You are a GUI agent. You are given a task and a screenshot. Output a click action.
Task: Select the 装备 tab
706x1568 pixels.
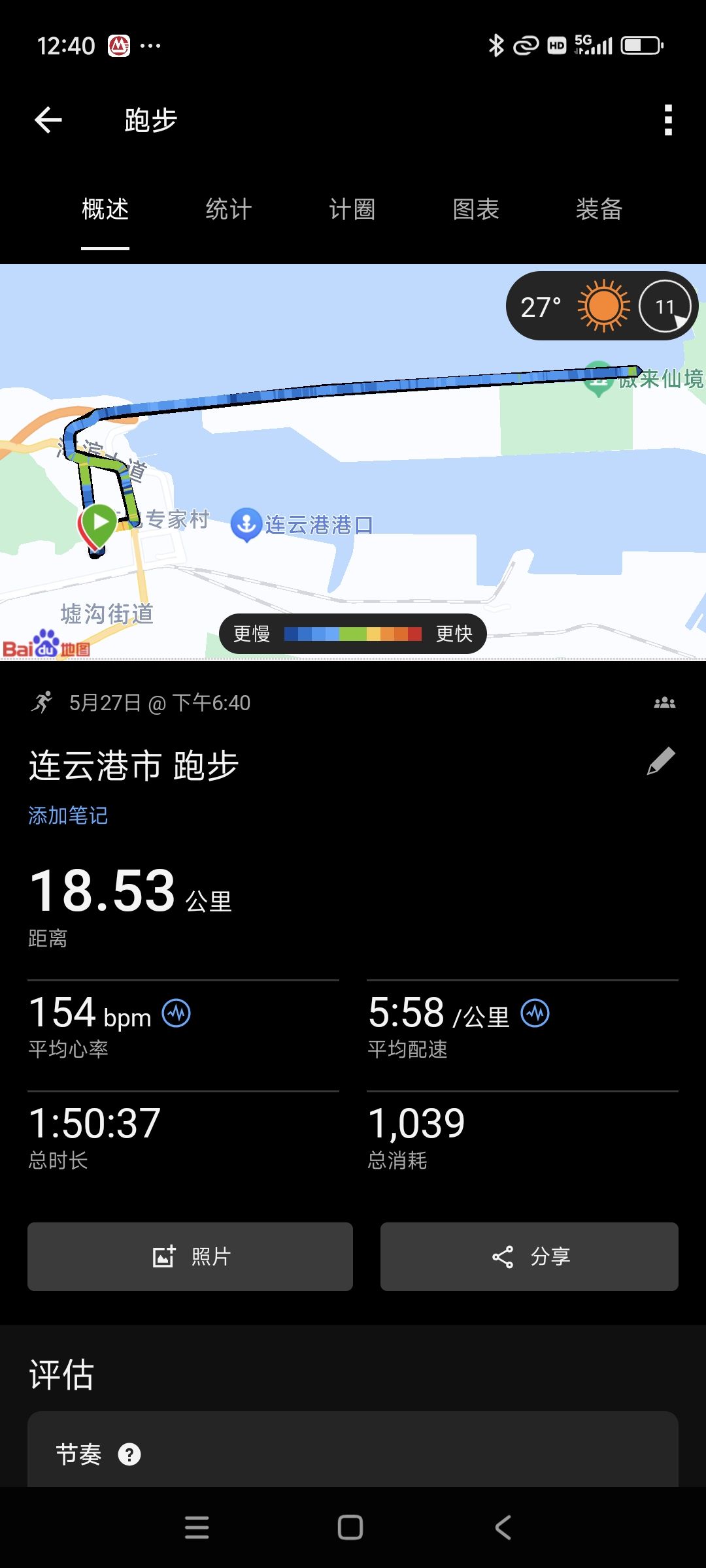(599, 210)
